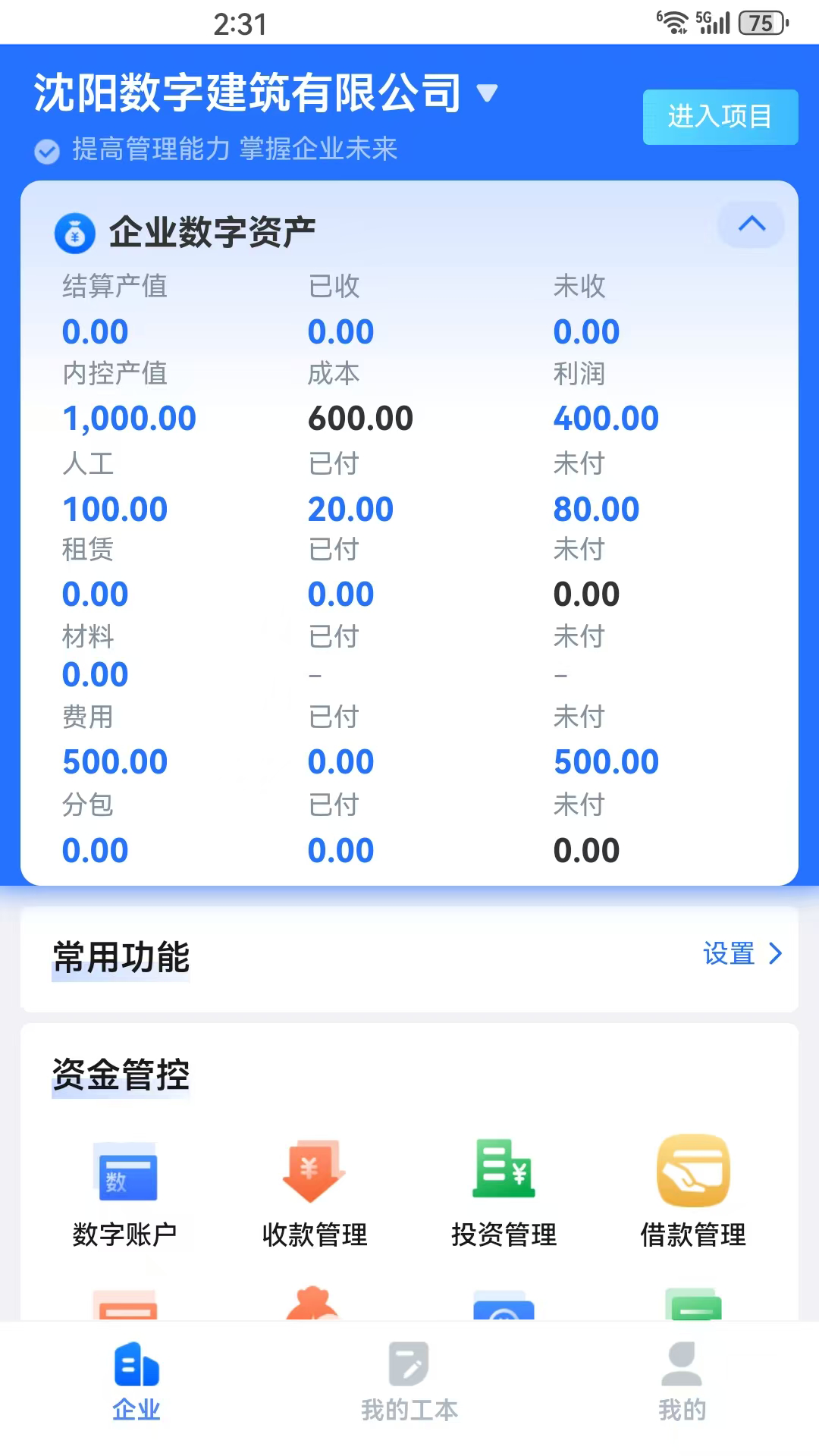Image resolution: width=819 pixels, height=1456 pixels.
Task: Tap the checkmark icon before the slogan text
Action: (x=46, y=151)
